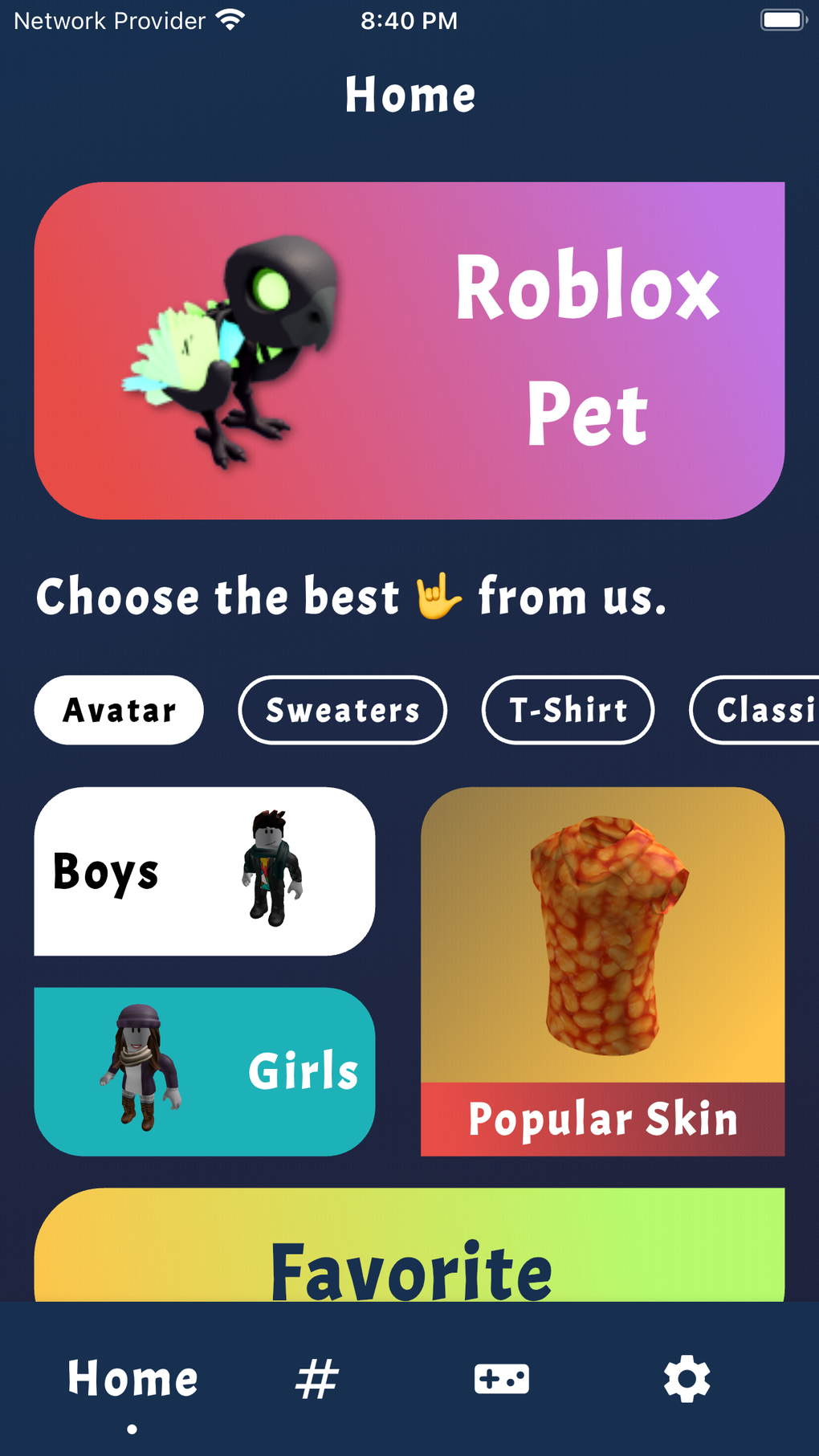This screenshot has height=1456, width=819.
Task: Open the Settings gear
Action: pyautogui.click(x=686, y=1378)
